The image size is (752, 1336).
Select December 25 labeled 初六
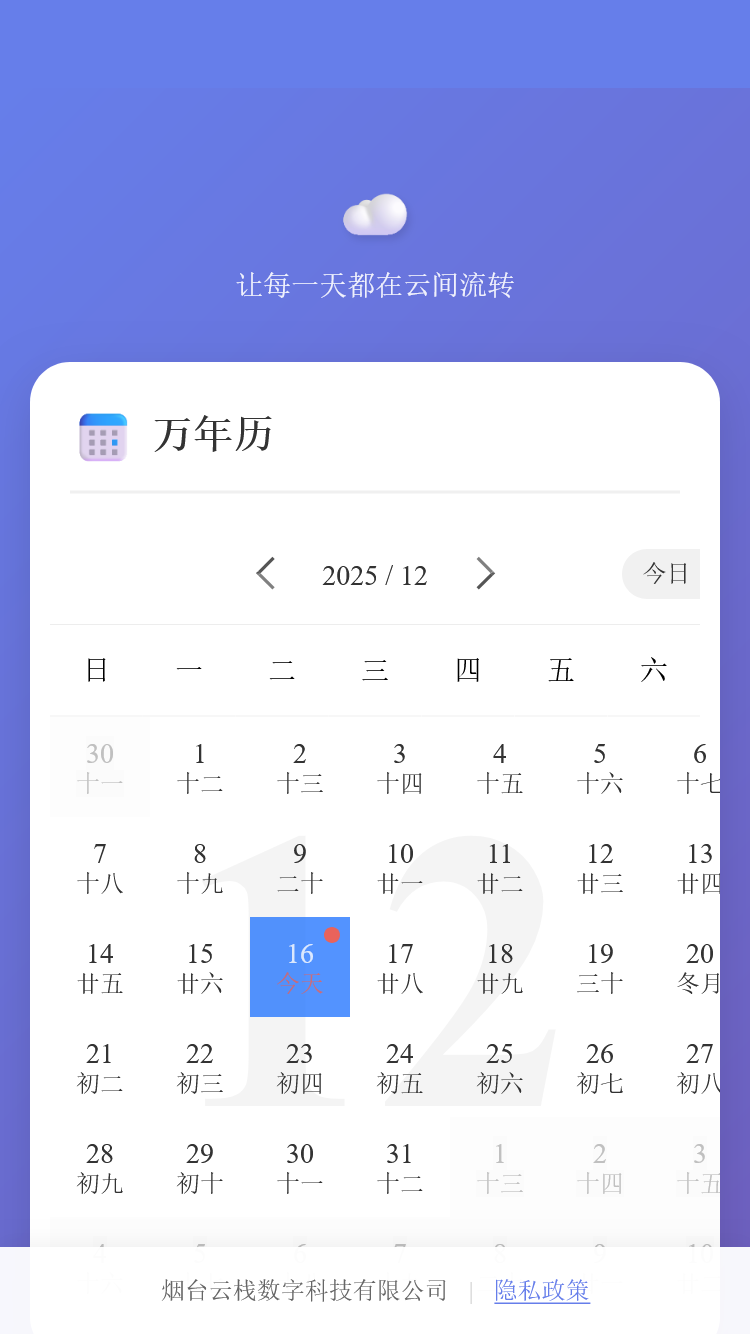(500, 1067)
